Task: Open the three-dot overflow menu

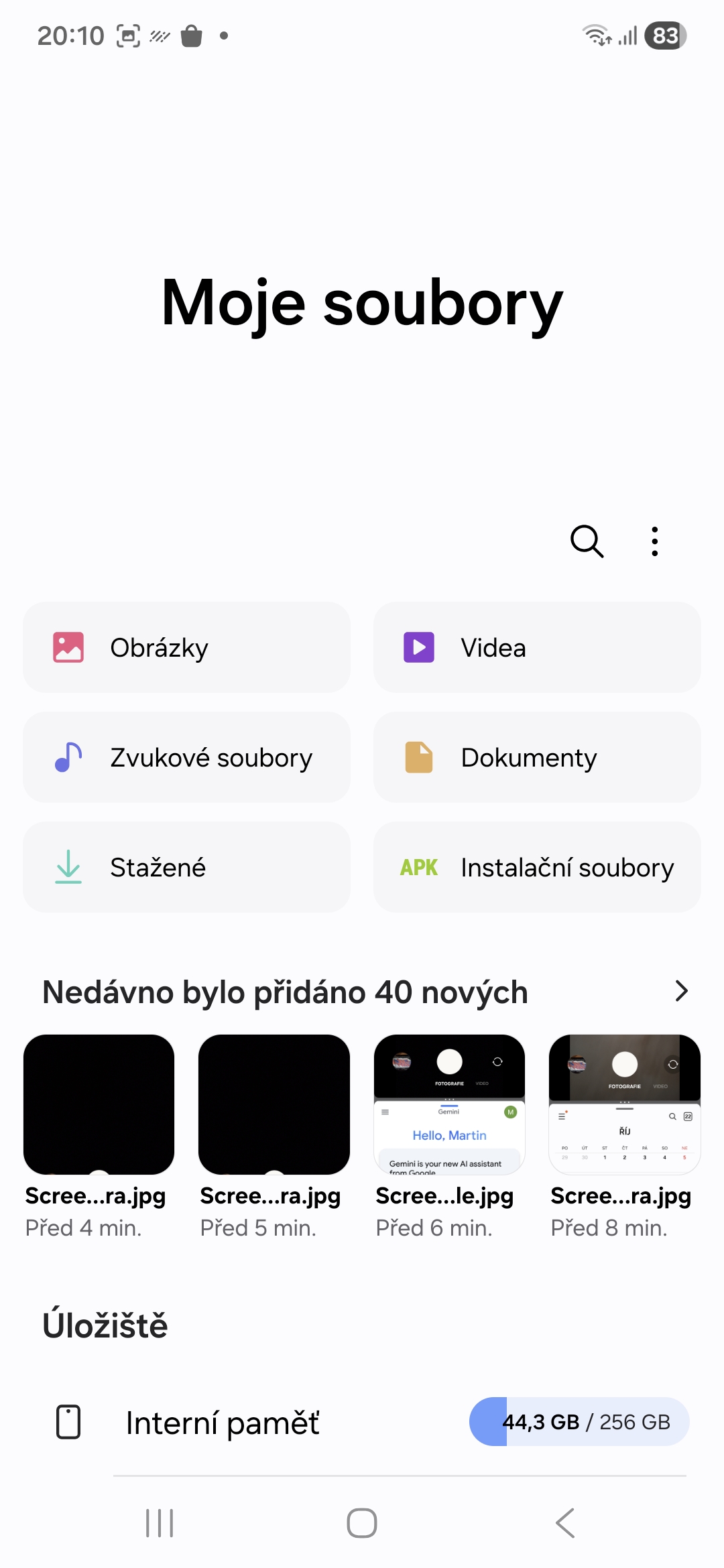Action: tap(655, 541)
